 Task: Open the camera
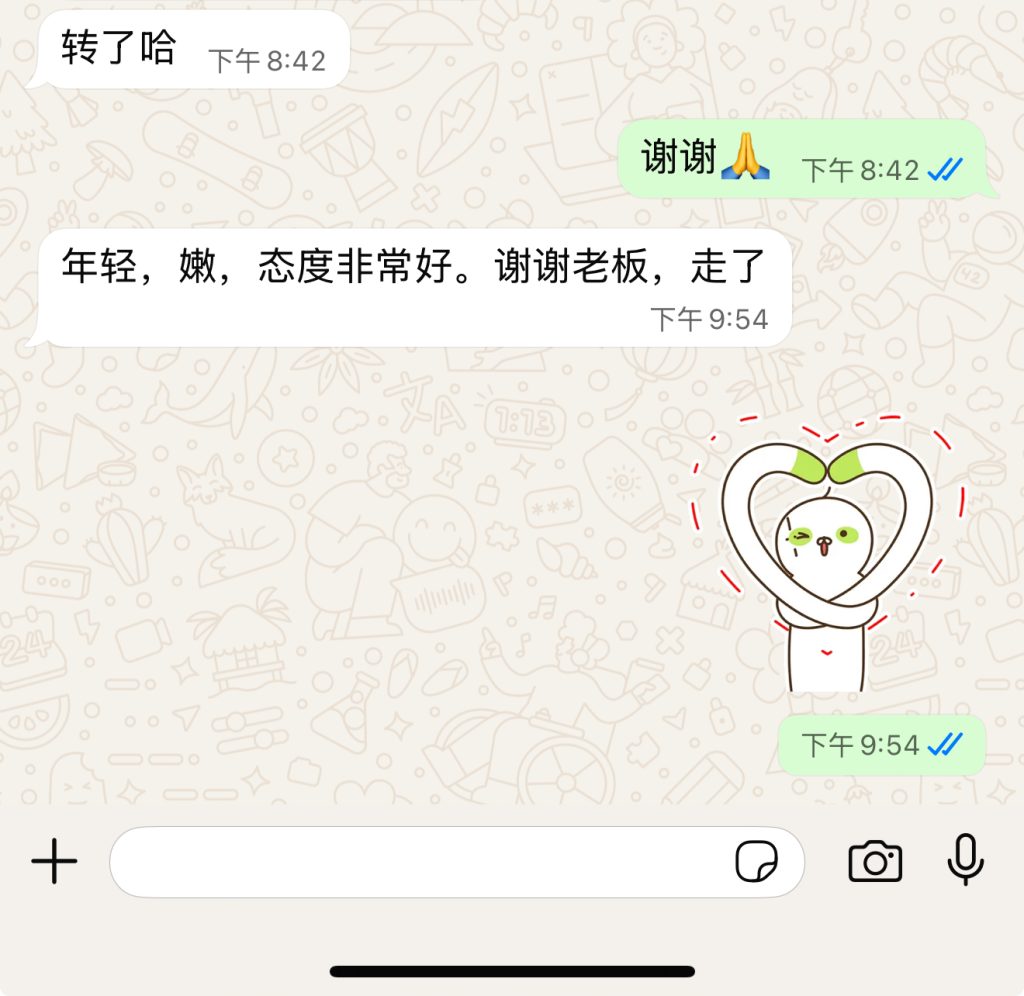[x=875, y=861]
